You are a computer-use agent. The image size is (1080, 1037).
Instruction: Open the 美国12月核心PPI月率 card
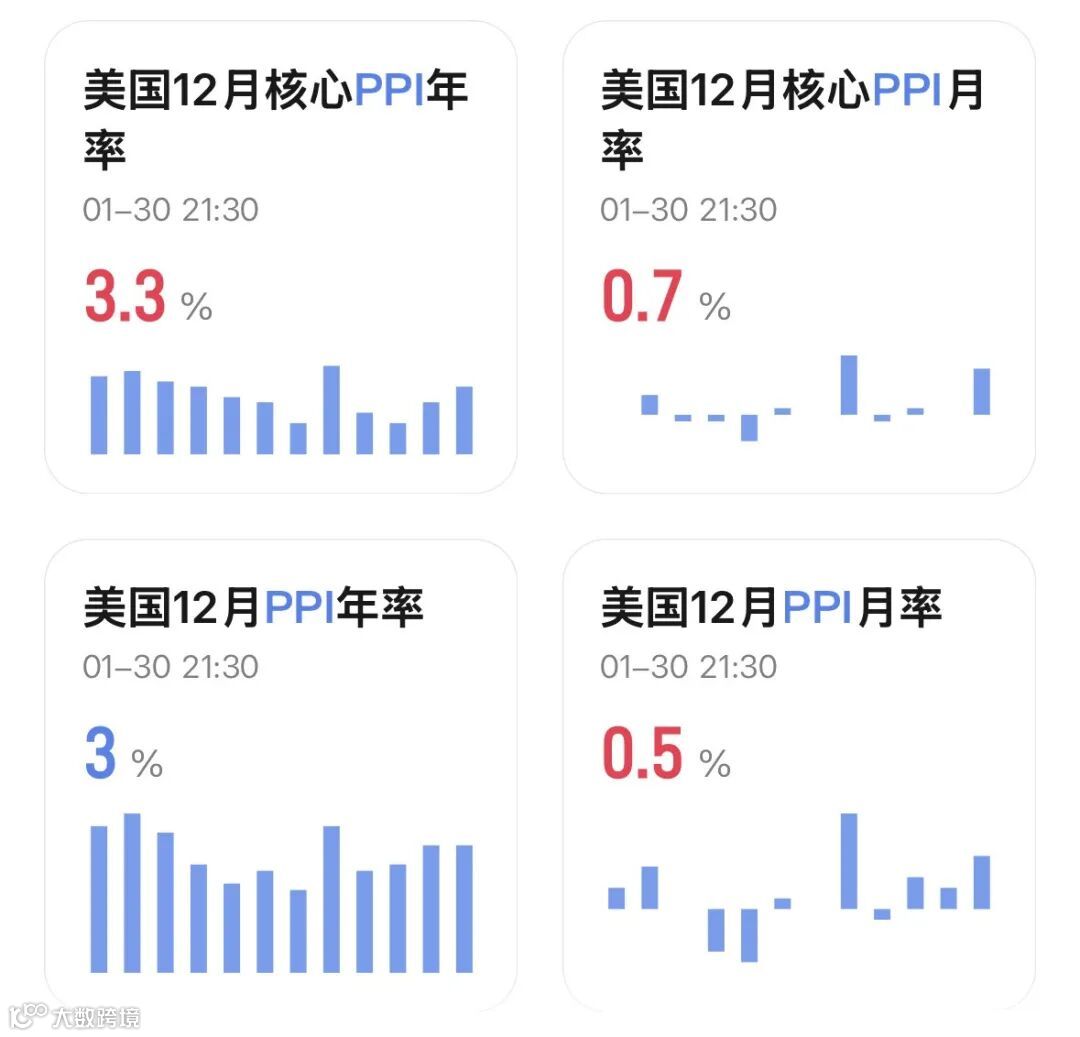798,257
